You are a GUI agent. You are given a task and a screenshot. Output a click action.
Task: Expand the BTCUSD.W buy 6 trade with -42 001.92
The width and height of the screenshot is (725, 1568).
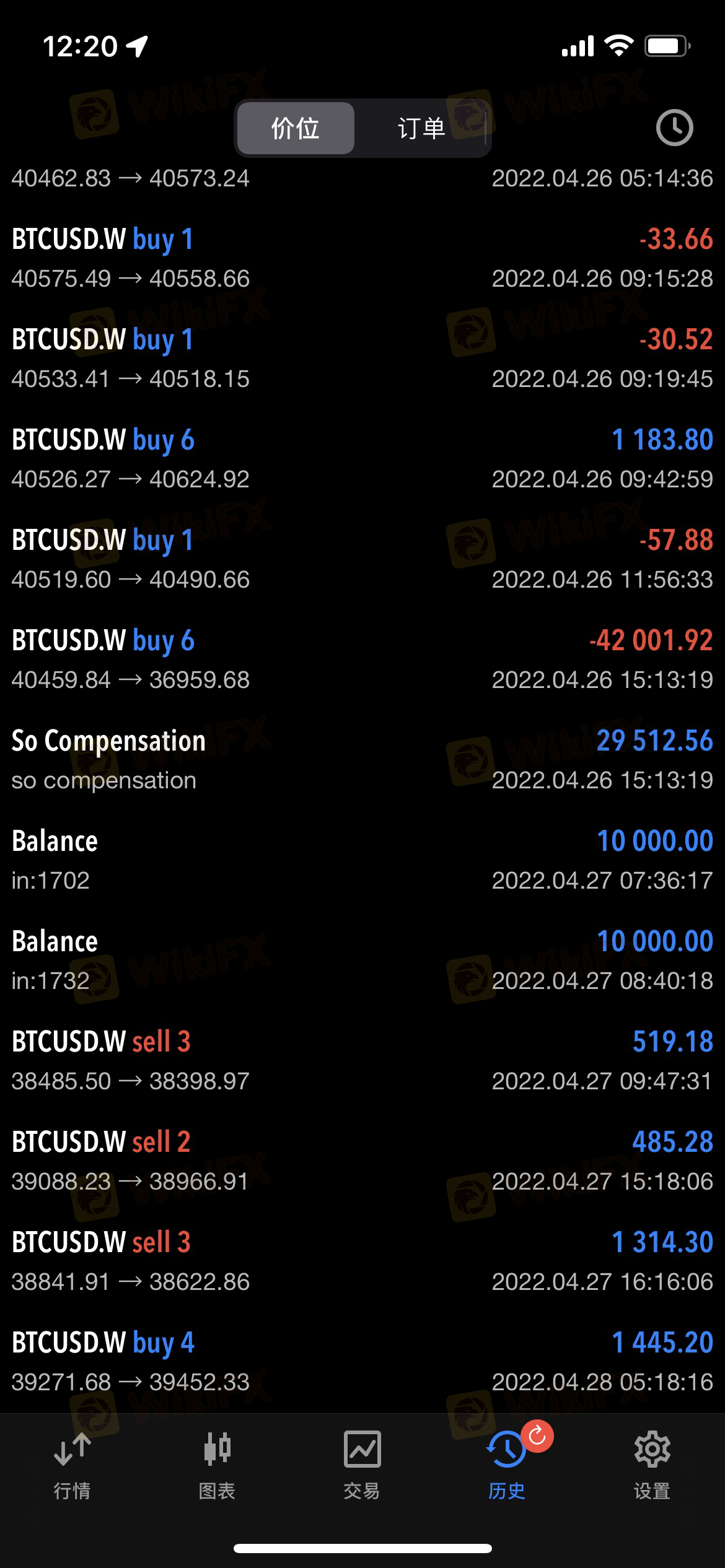coord(362,659)
